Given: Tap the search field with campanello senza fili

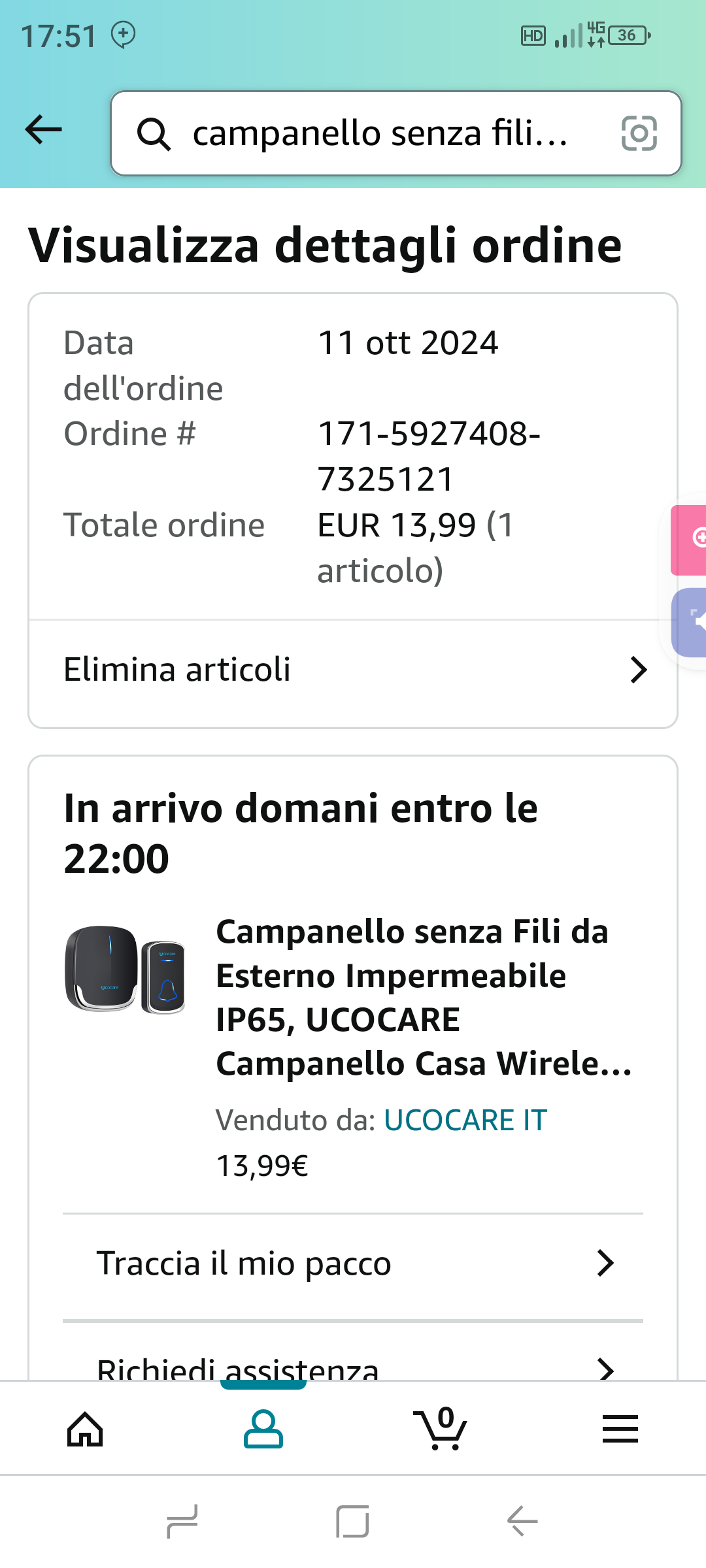Looking at the screenshot, I should [x=379, y=133].
